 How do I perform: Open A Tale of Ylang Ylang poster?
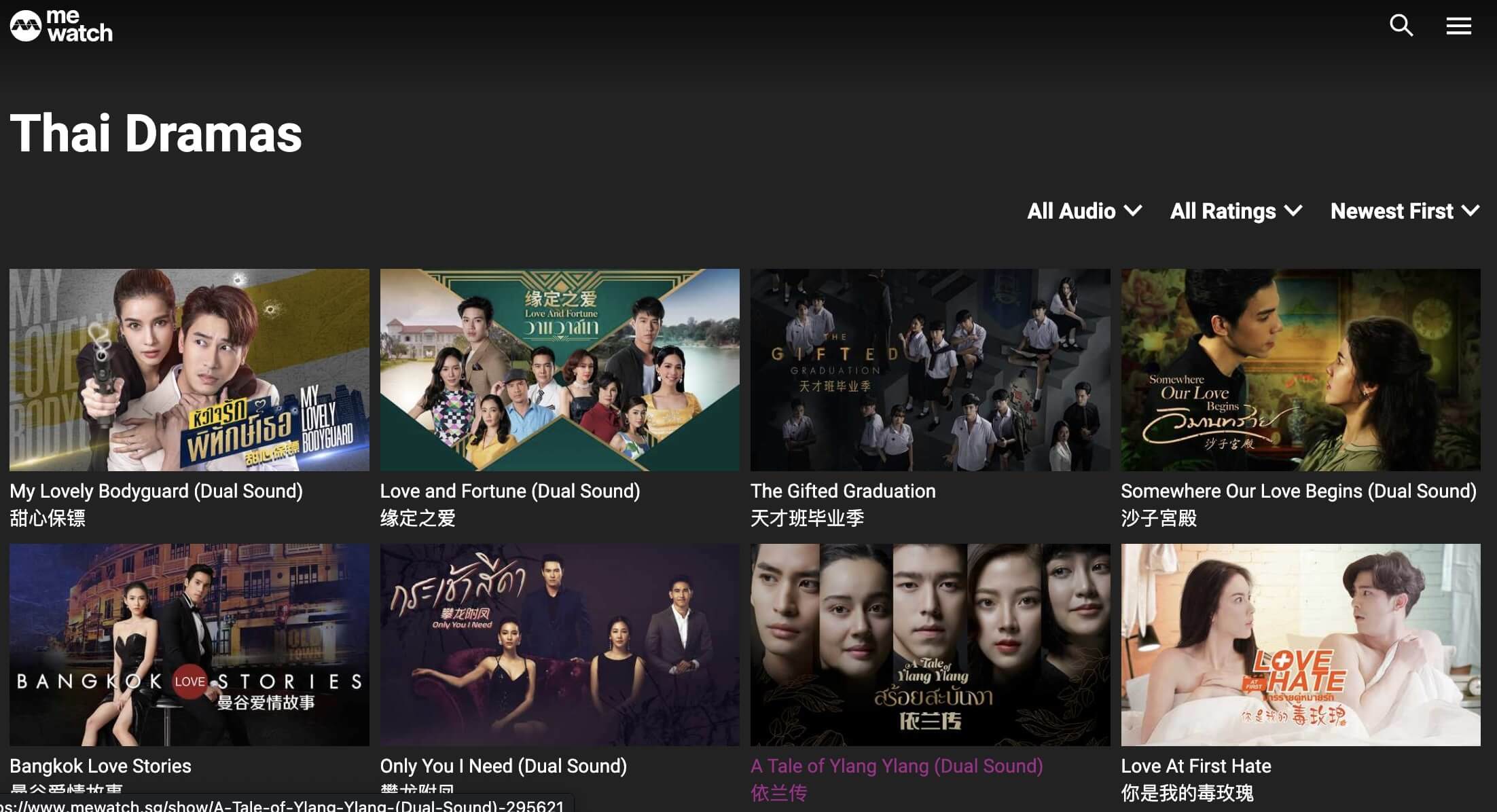pyautogui.click(x=930, y=644)
